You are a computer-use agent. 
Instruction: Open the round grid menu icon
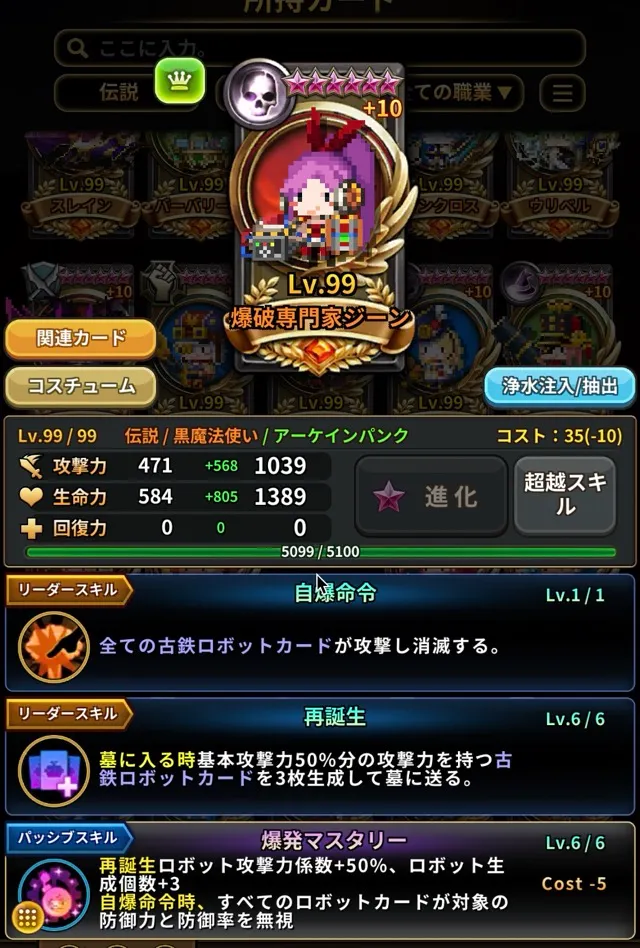(27, 915)
